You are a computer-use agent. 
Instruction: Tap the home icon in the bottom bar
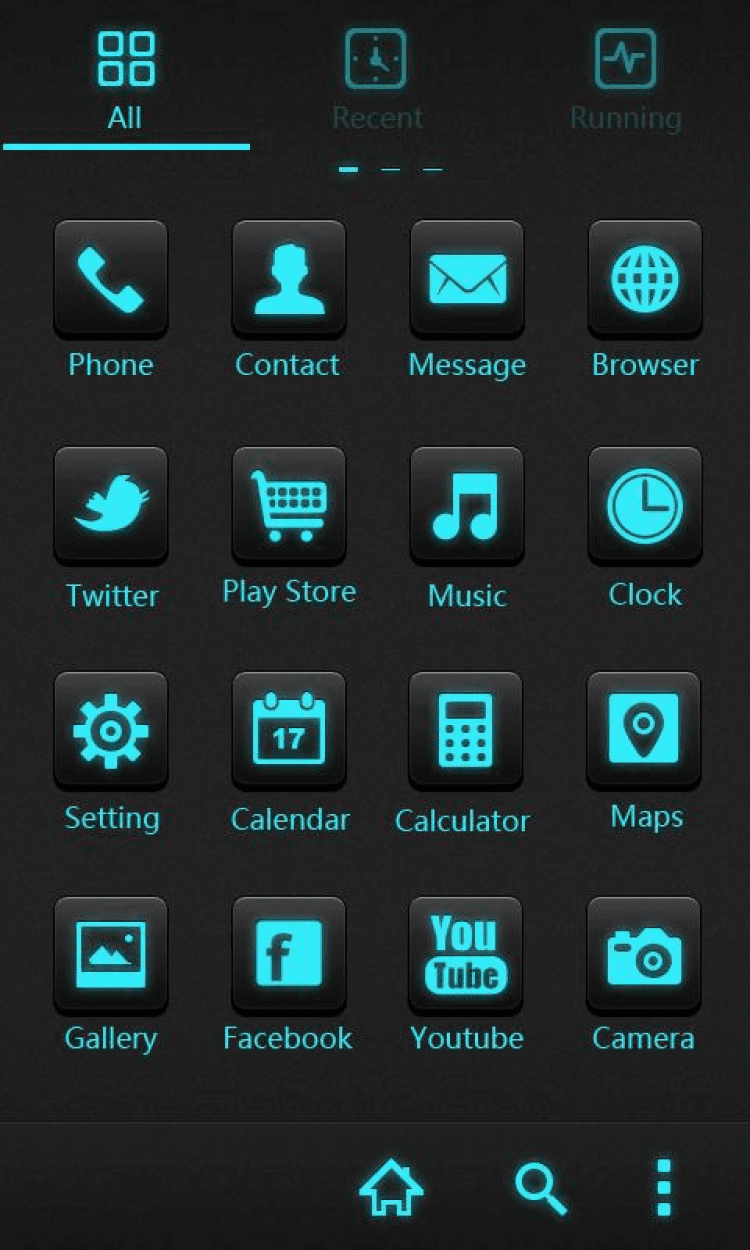[391, 1188]
